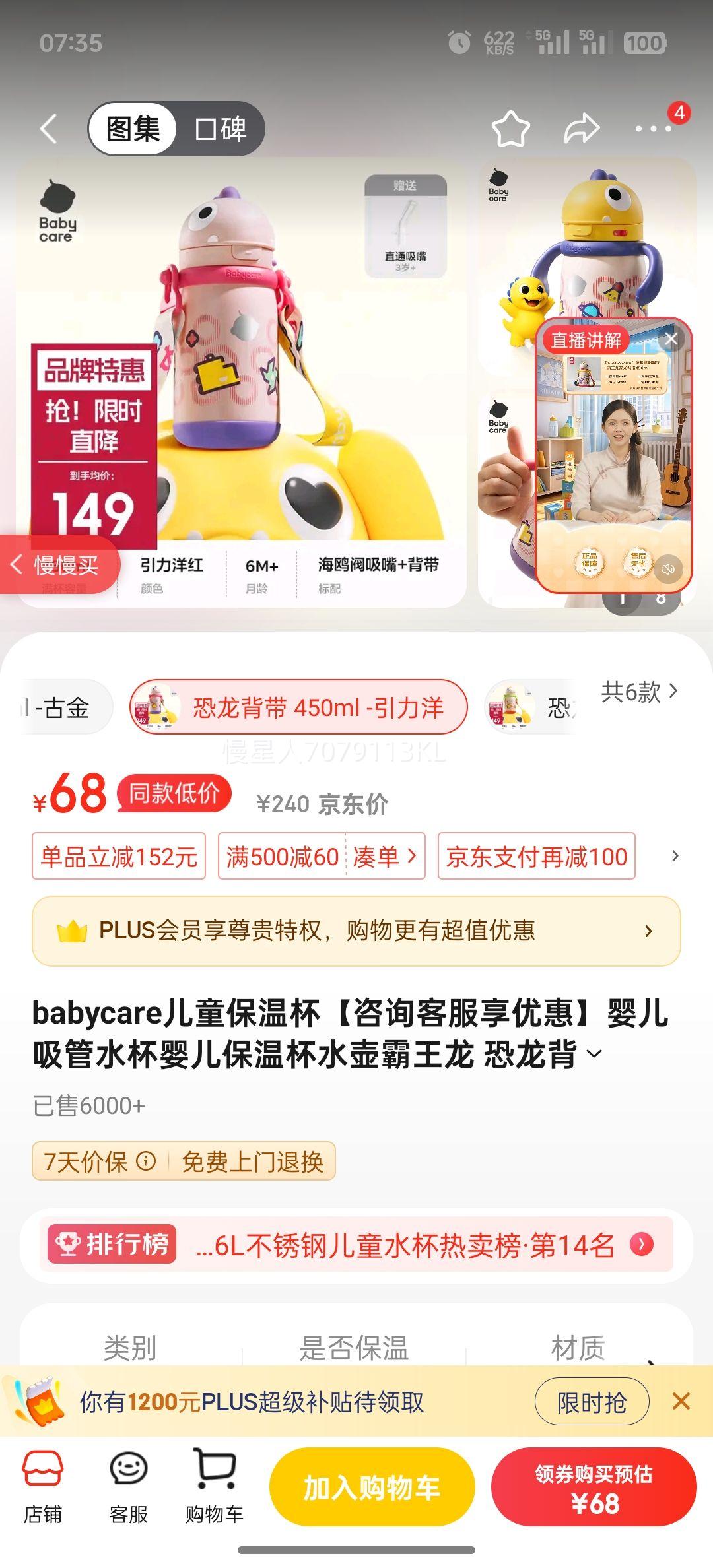The image size is (713, 1568).
Task: Share the product via the share icon
Action: pos(582,129)
